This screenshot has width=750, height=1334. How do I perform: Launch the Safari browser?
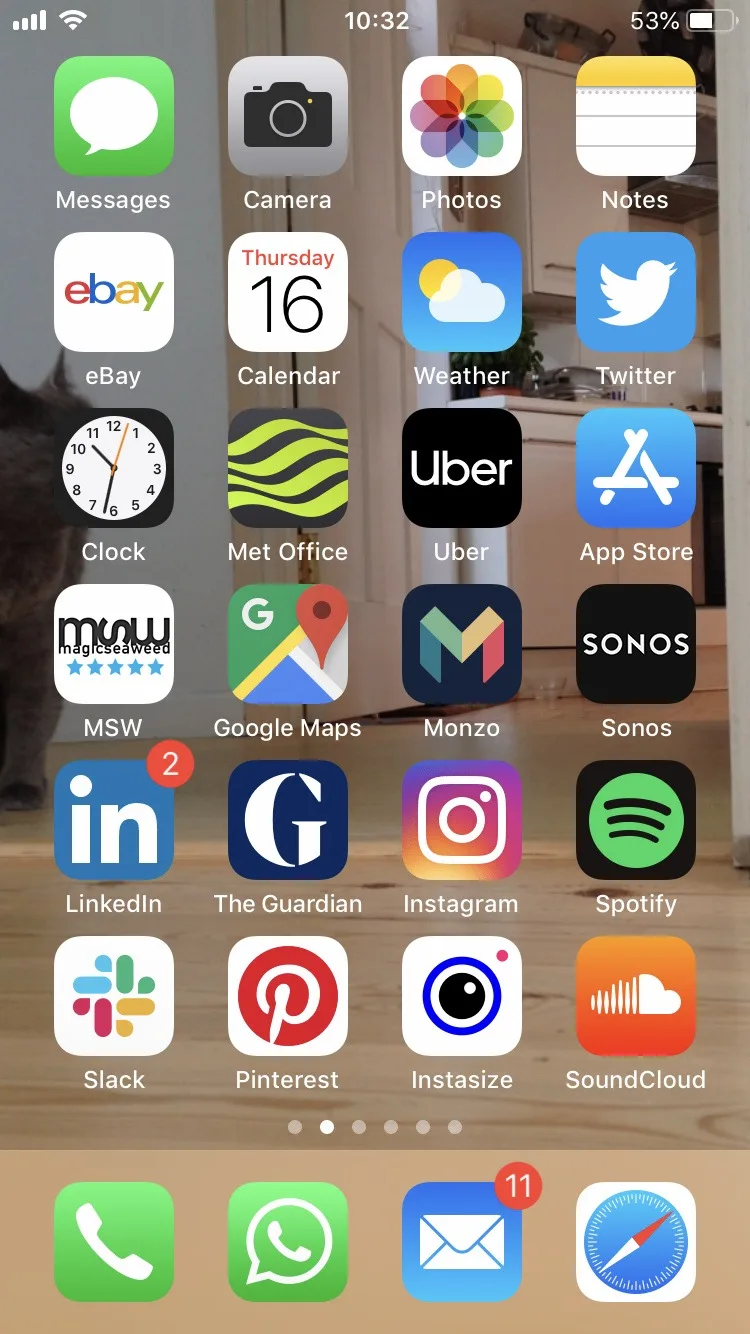pos(636,1242)
